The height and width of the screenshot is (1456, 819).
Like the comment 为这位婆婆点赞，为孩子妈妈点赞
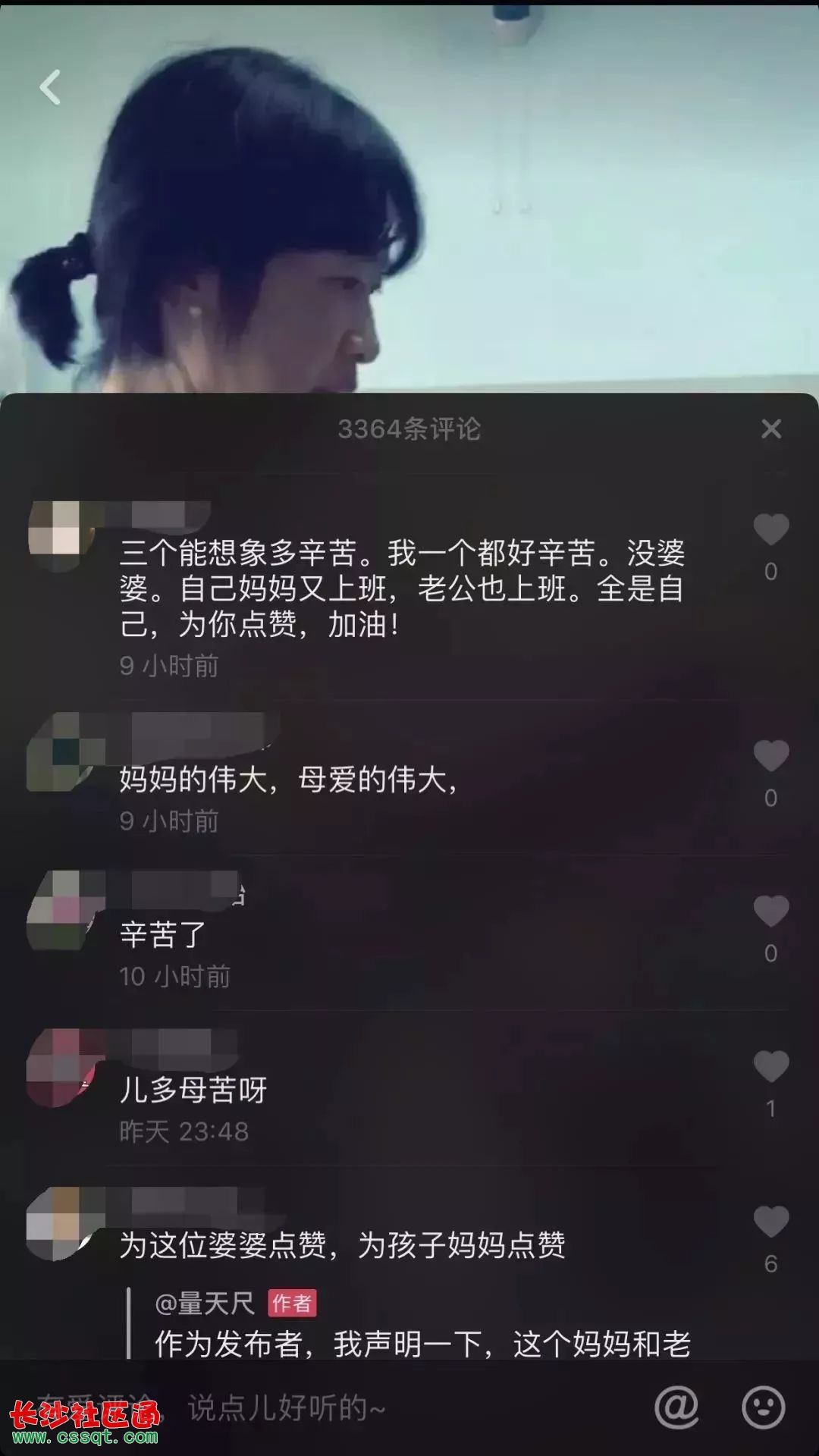tap(770, 1222)
